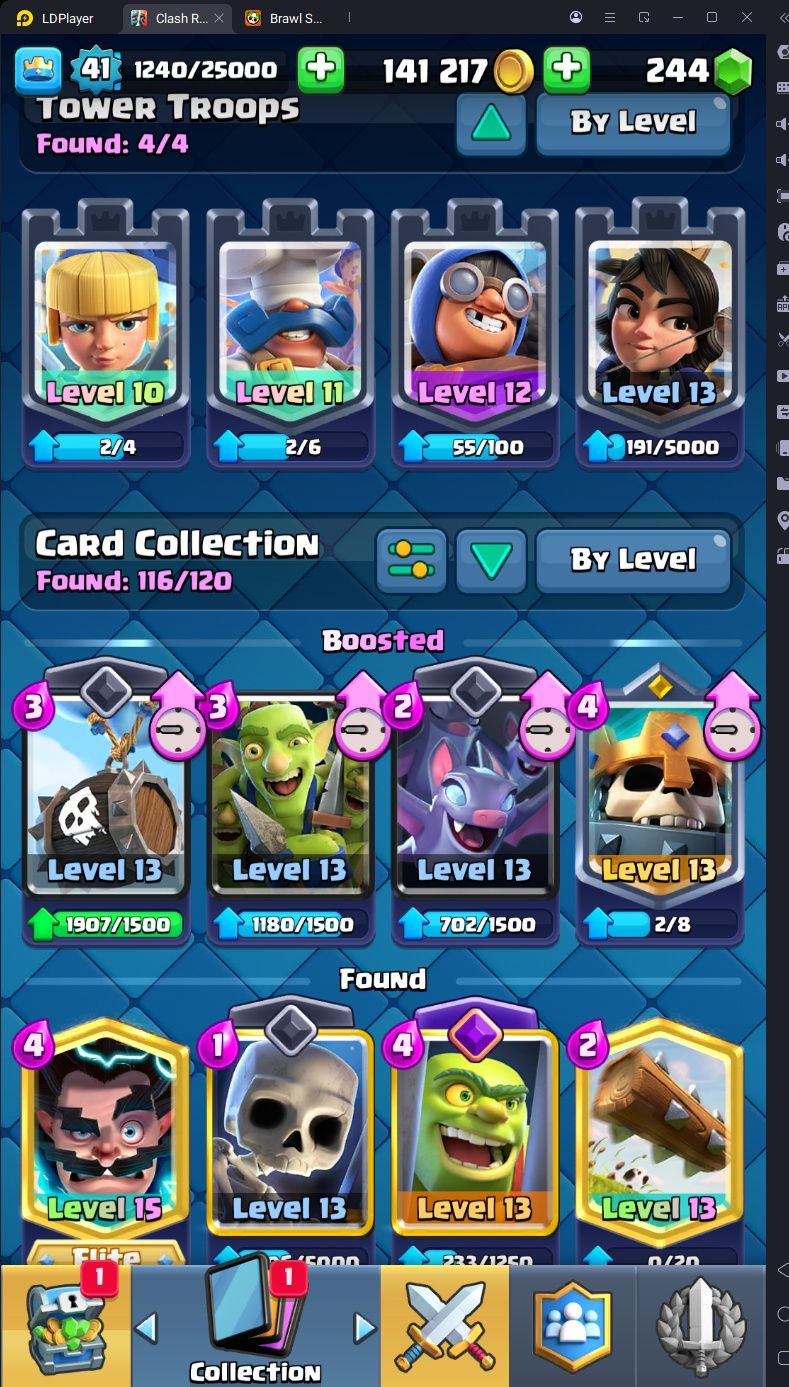Reverse Tower Troops sort order with up arrow

pos(491,123)
